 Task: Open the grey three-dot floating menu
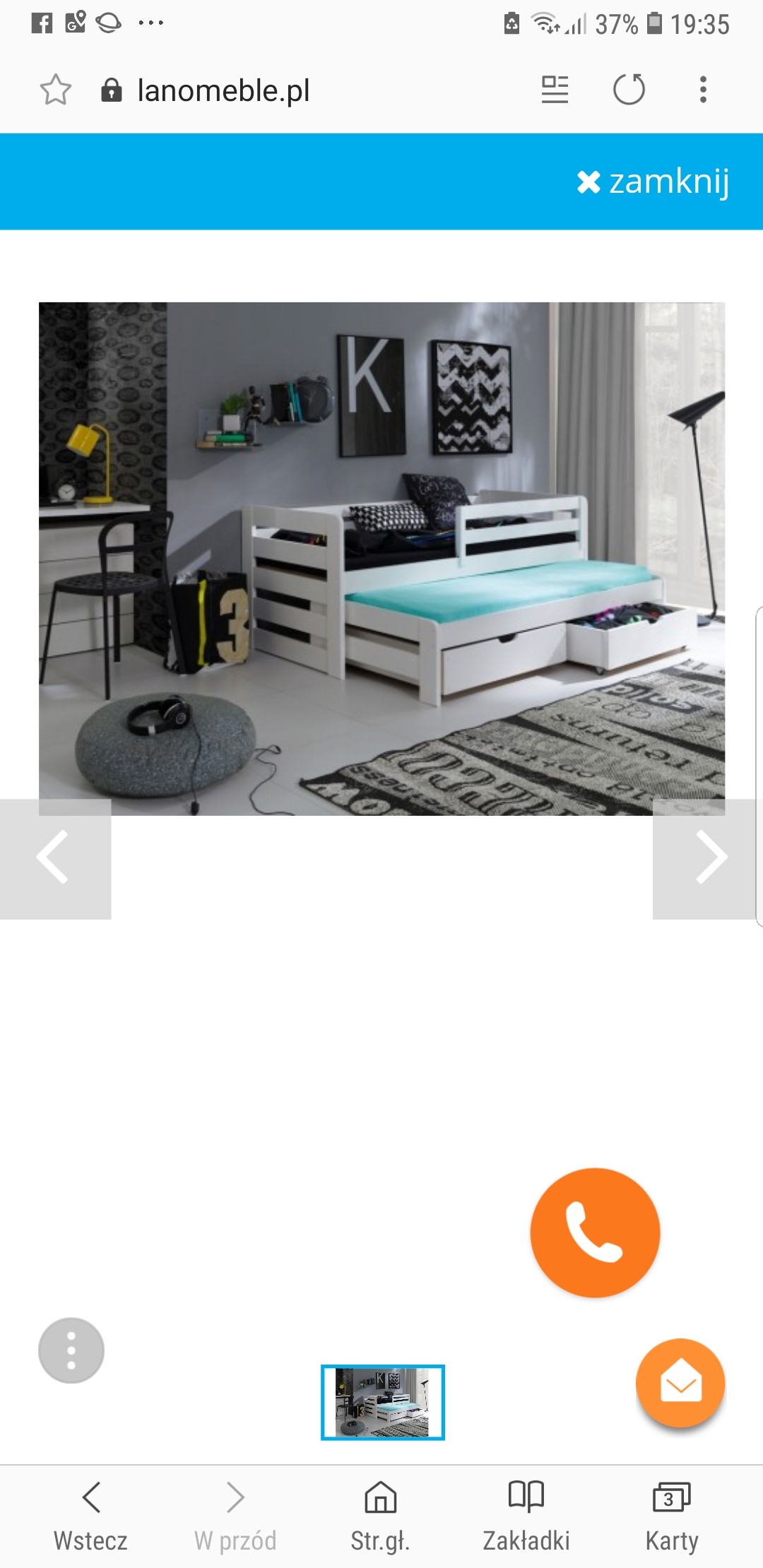pos(71,1350)
